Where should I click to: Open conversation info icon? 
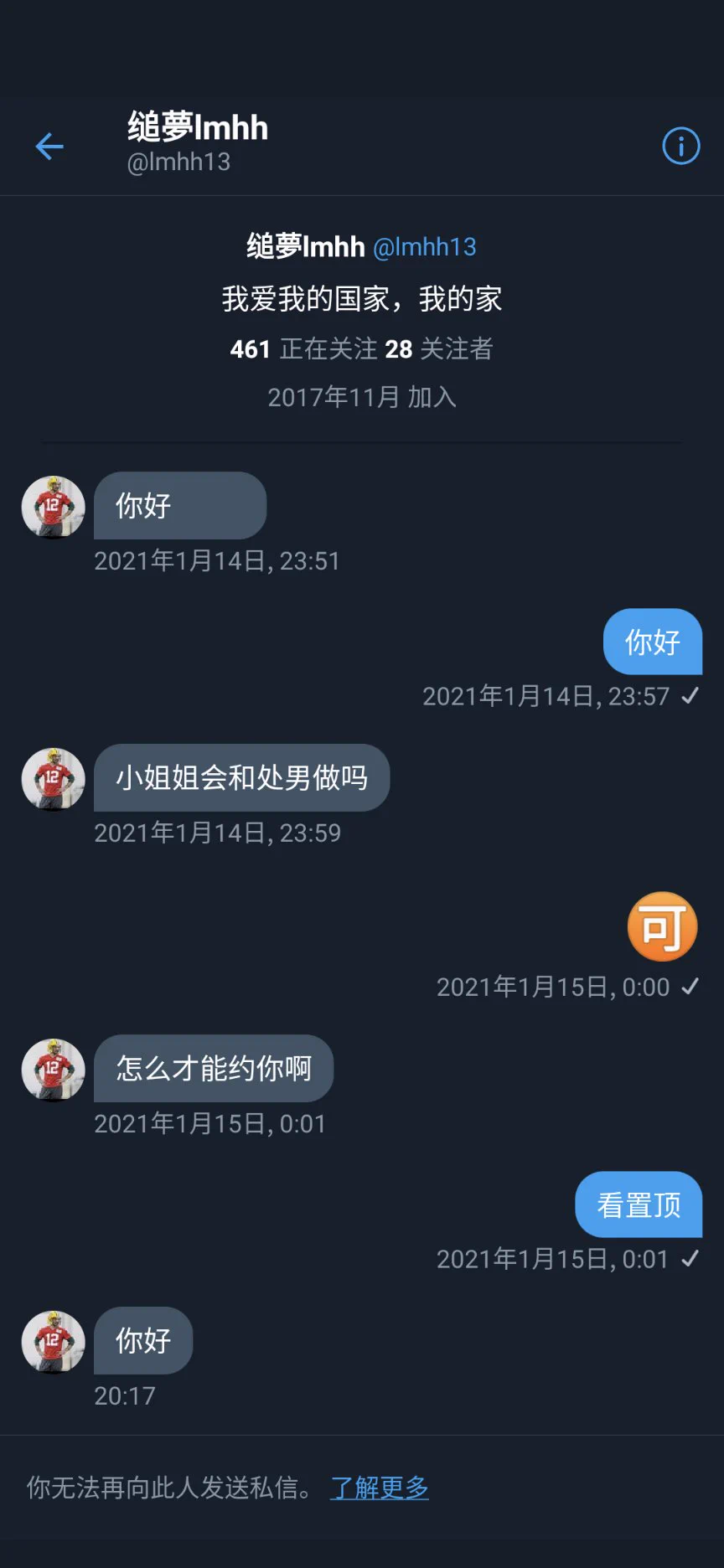tap(680, 147)
